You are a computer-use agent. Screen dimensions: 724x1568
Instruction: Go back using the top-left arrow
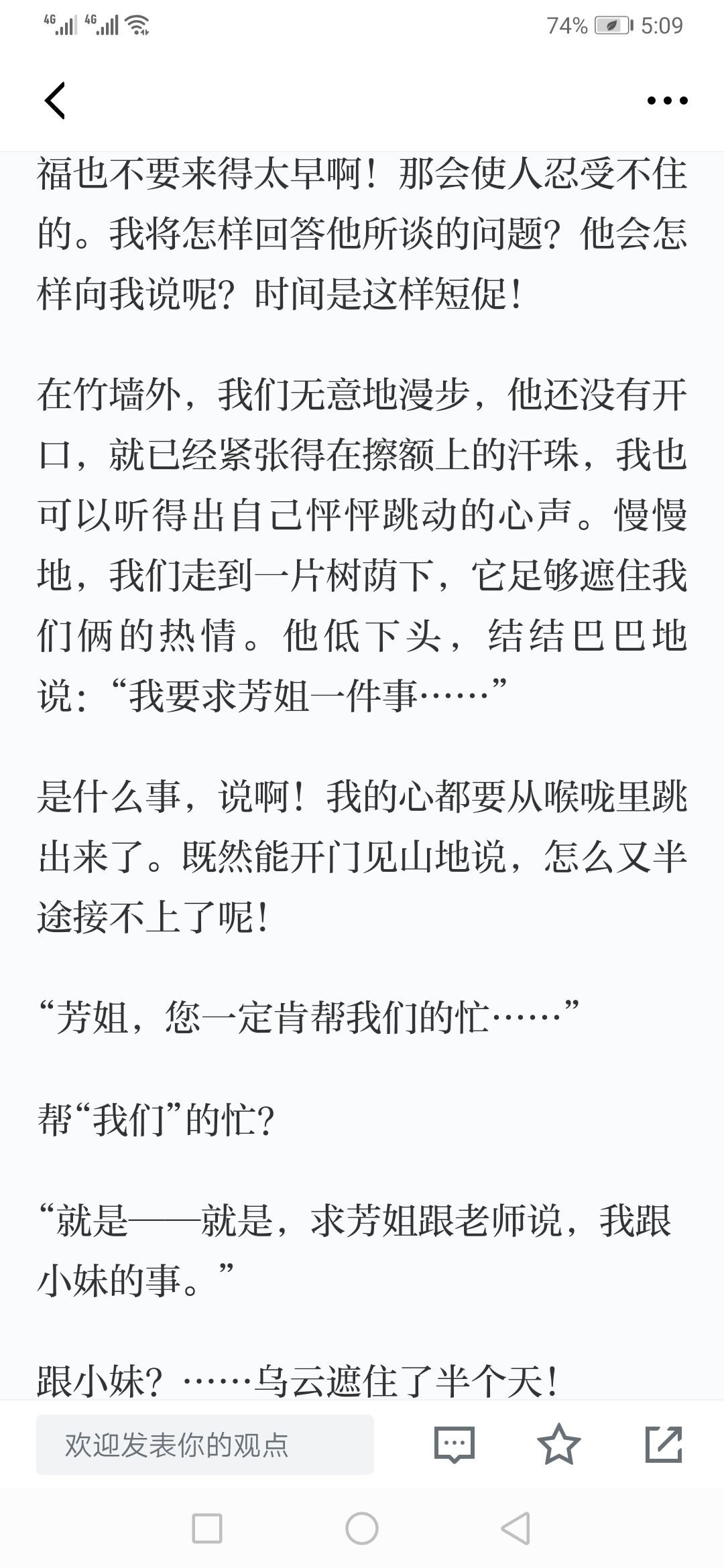point(55,101)
